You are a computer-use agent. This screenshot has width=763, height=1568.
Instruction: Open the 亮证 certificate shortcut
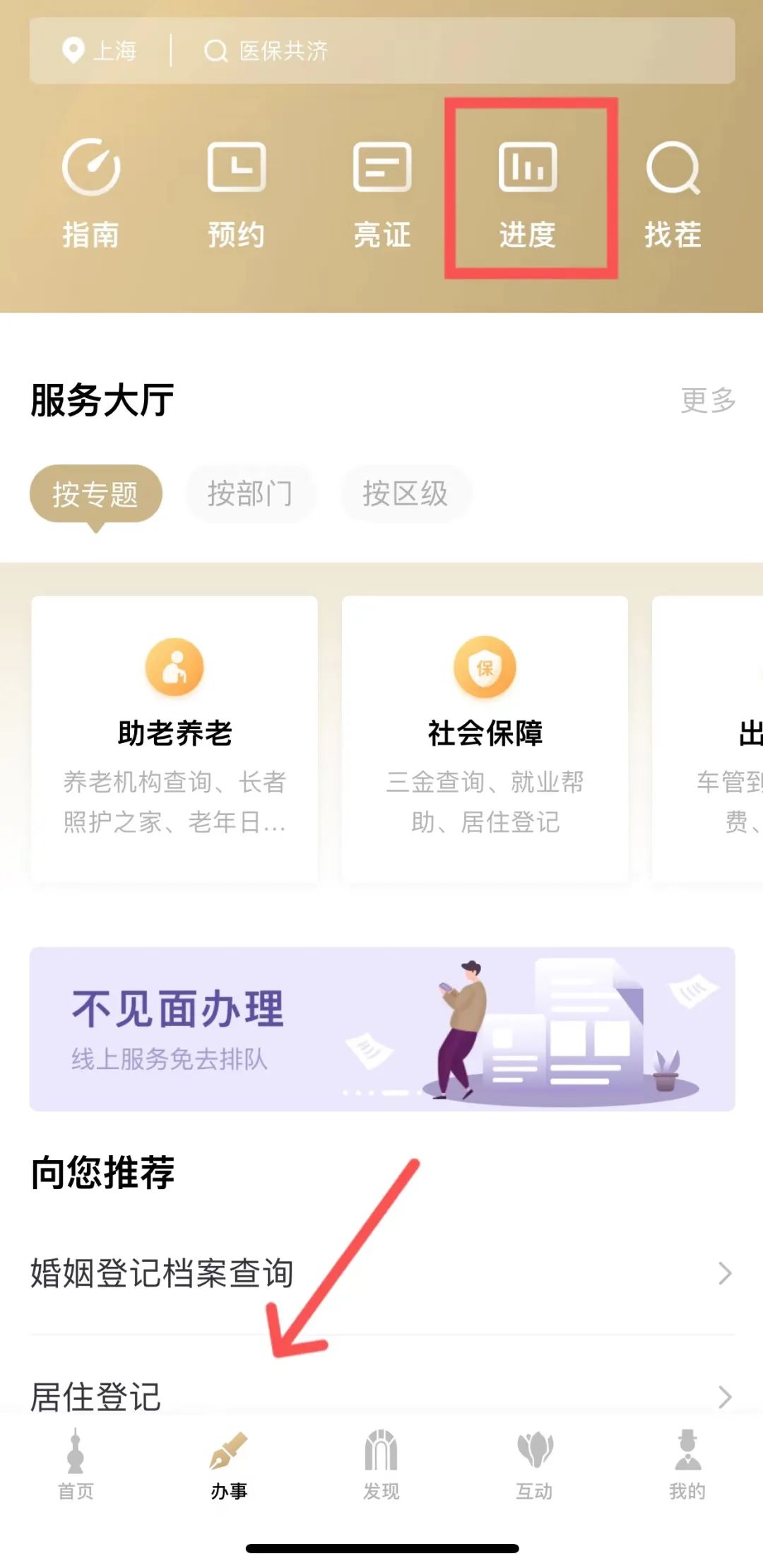(382, 192)
